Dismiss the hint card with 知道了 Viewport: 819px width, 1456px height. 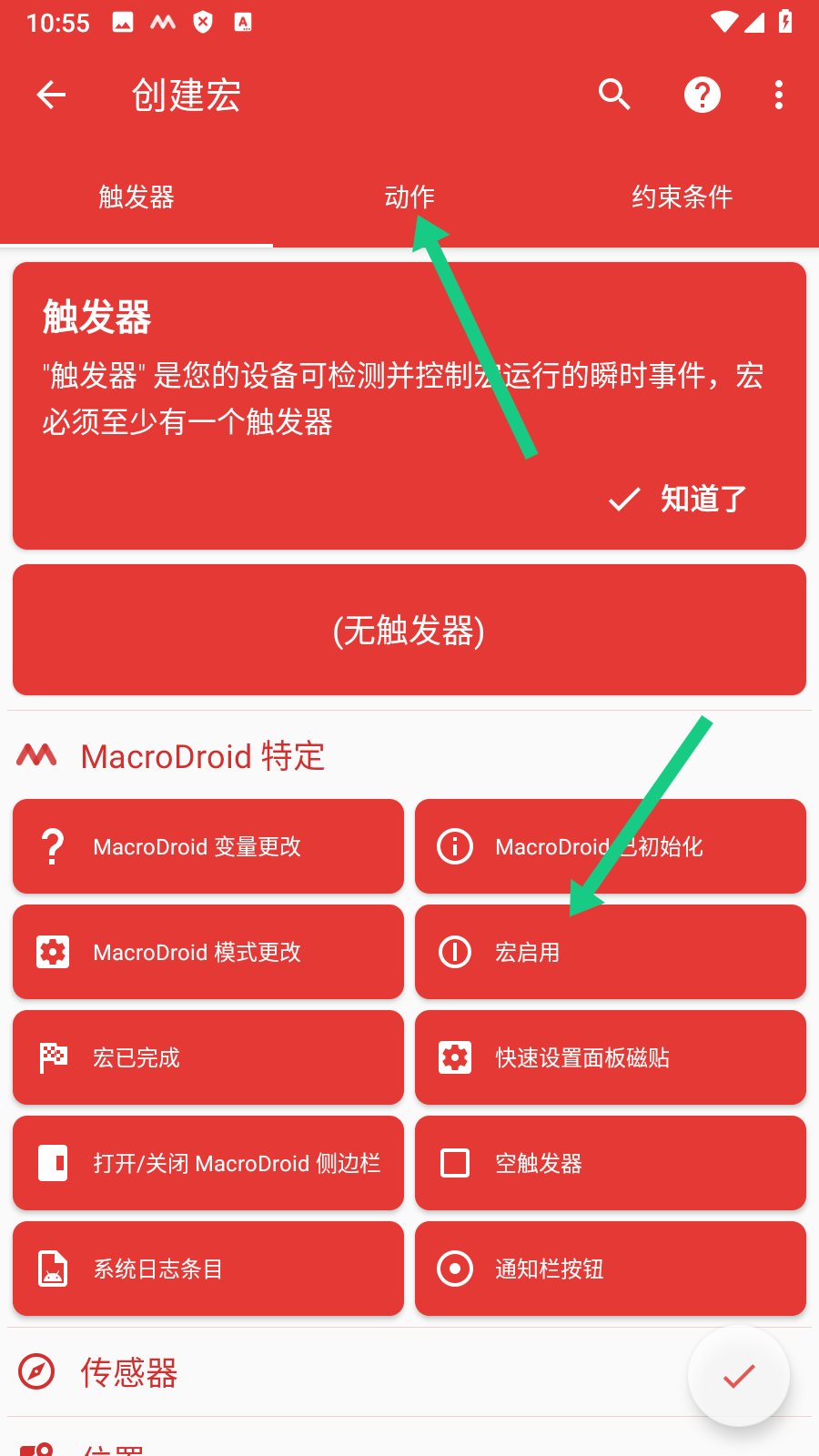pyautogui.click(x=679, y=499)
